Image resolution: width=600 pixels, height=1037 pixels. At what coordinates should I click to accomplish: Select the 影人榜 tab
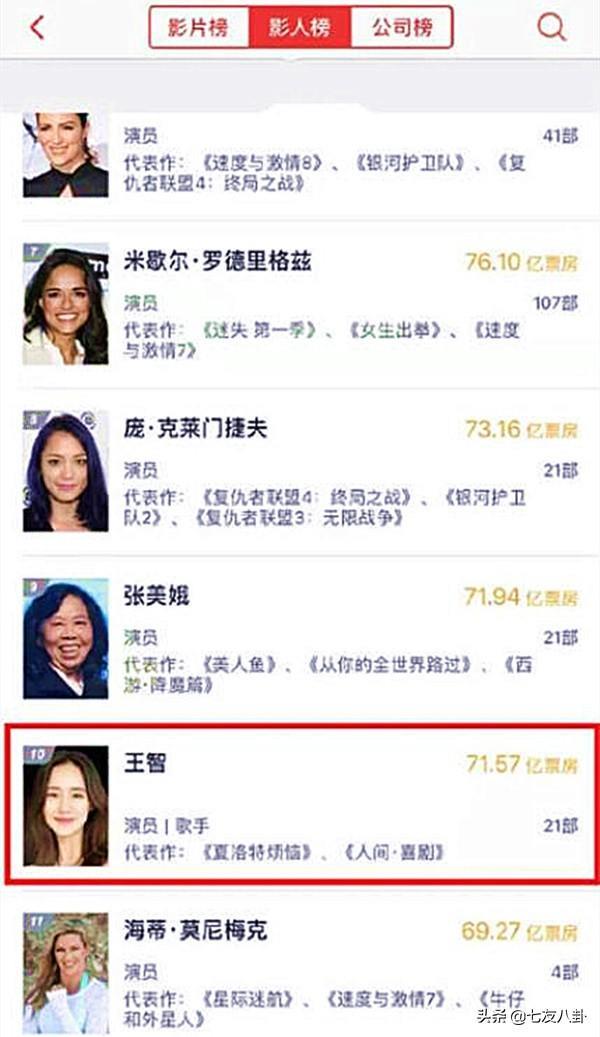pyautogui.click(x=300, y=27)
